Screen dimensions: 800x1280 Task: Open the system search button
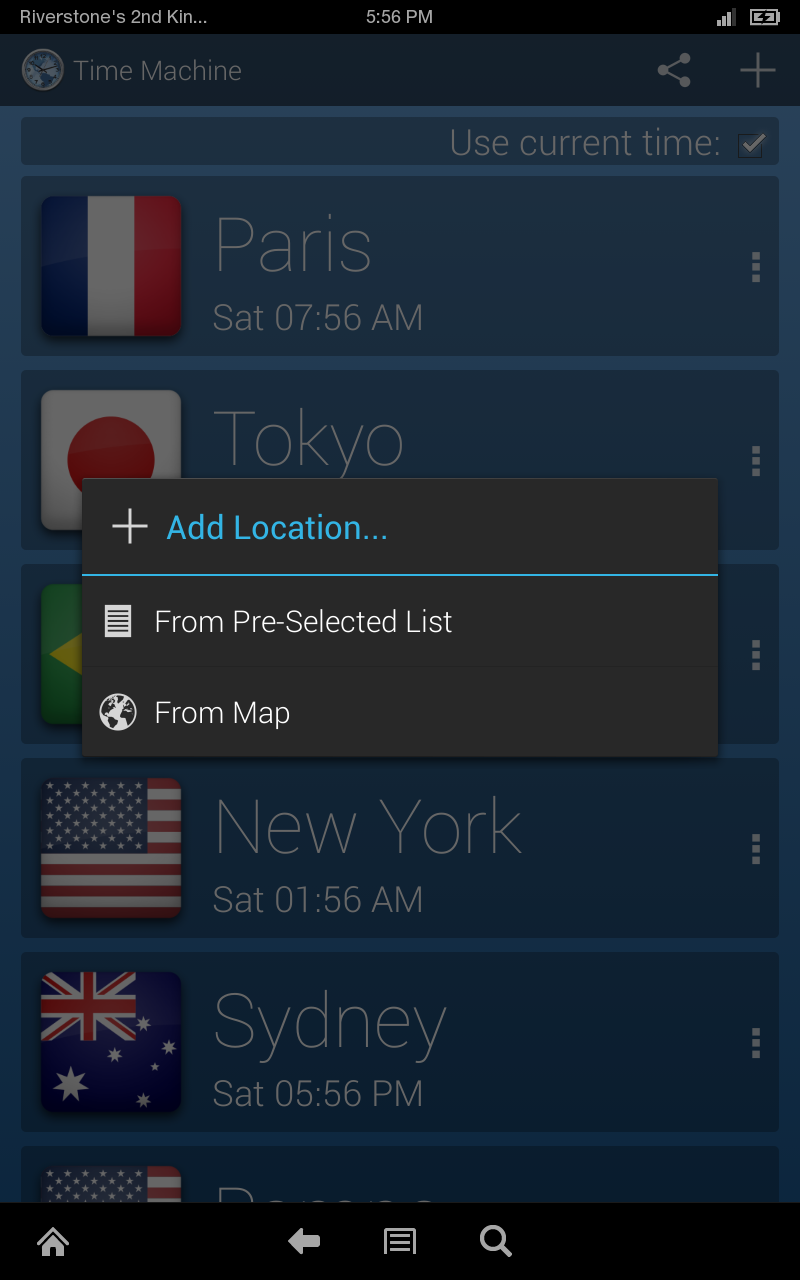click(496, 1242)
